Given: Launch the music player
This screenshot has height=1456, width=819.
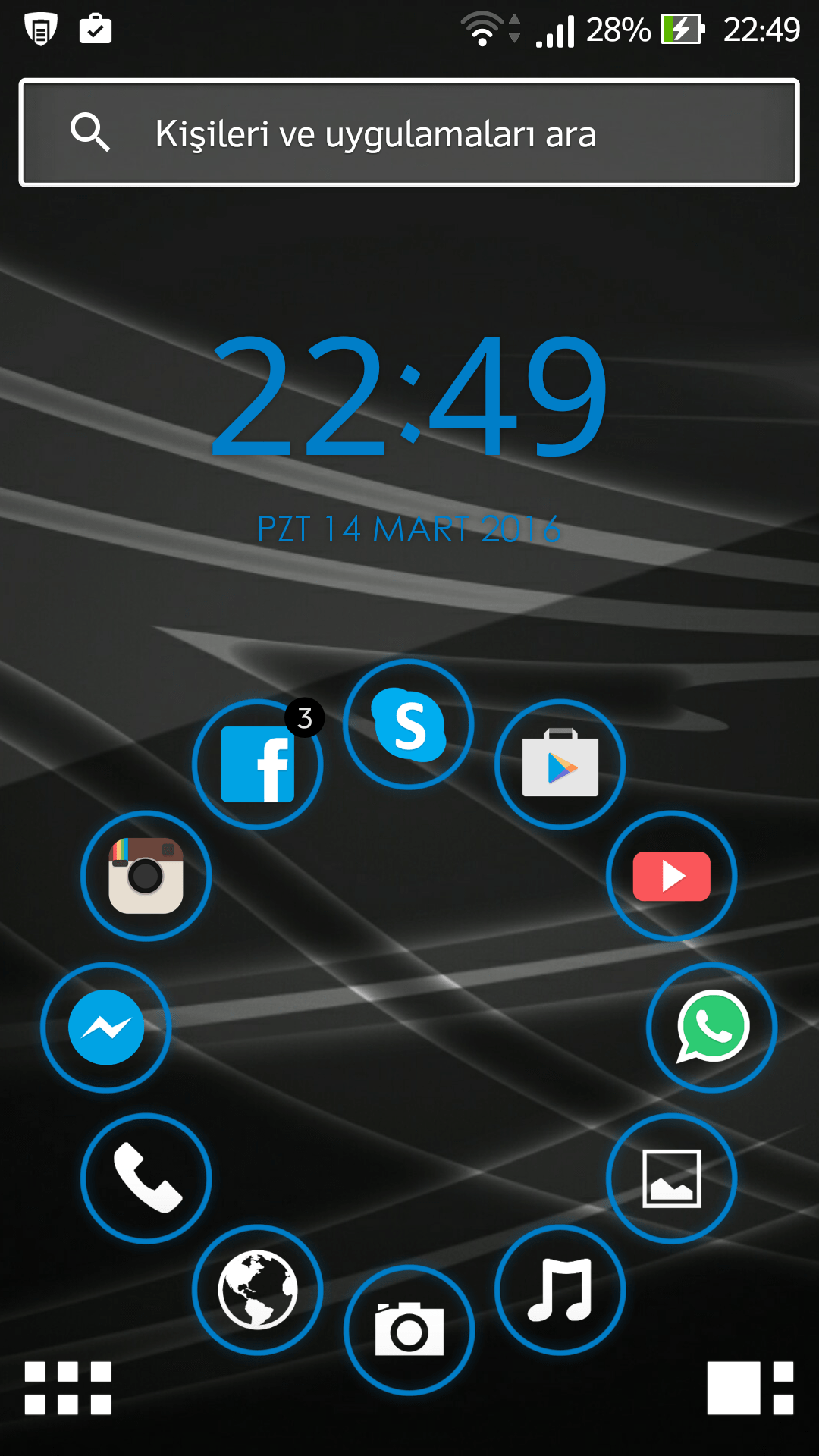Looking at the screenshot, I should tap(560, 1289).
